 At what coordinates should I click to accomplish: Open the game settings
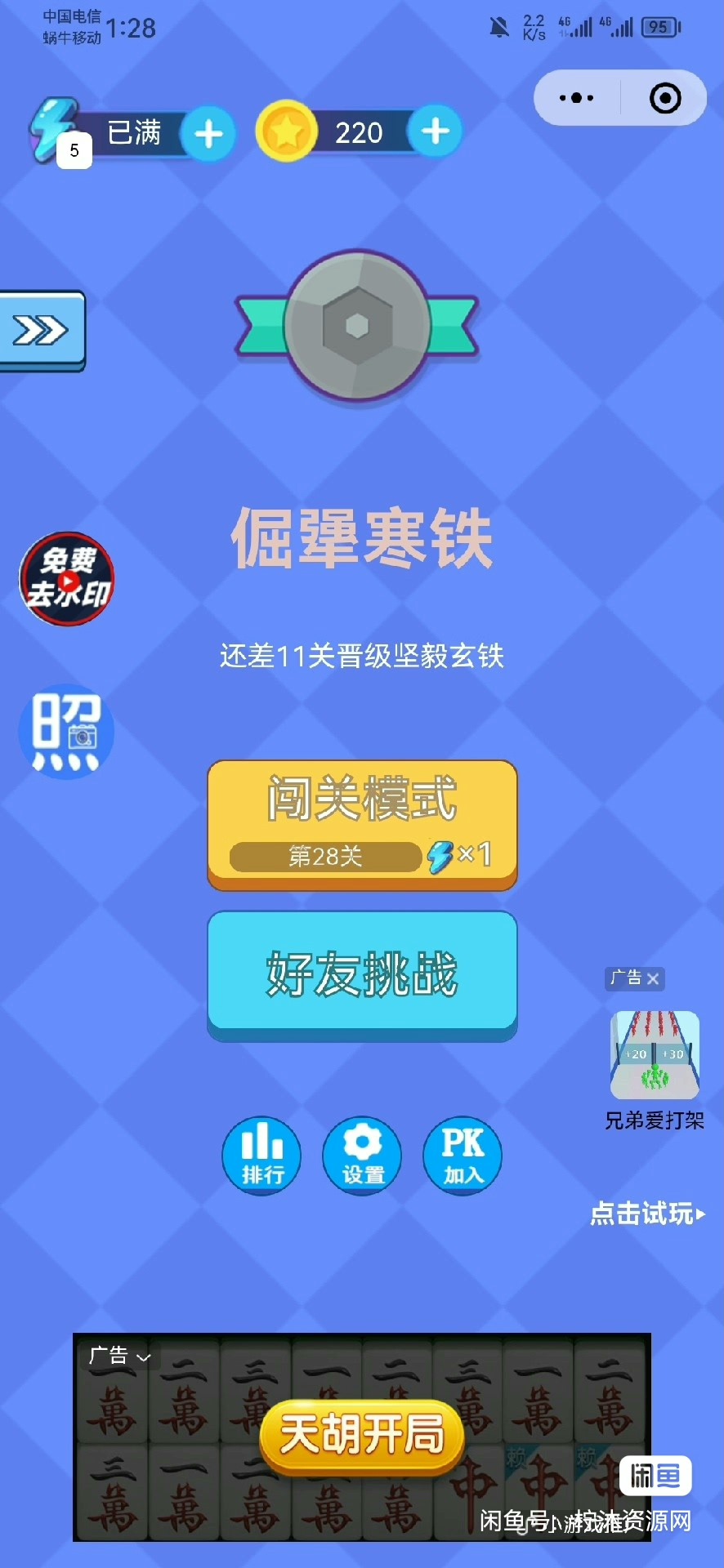(x=362, y=1155)
